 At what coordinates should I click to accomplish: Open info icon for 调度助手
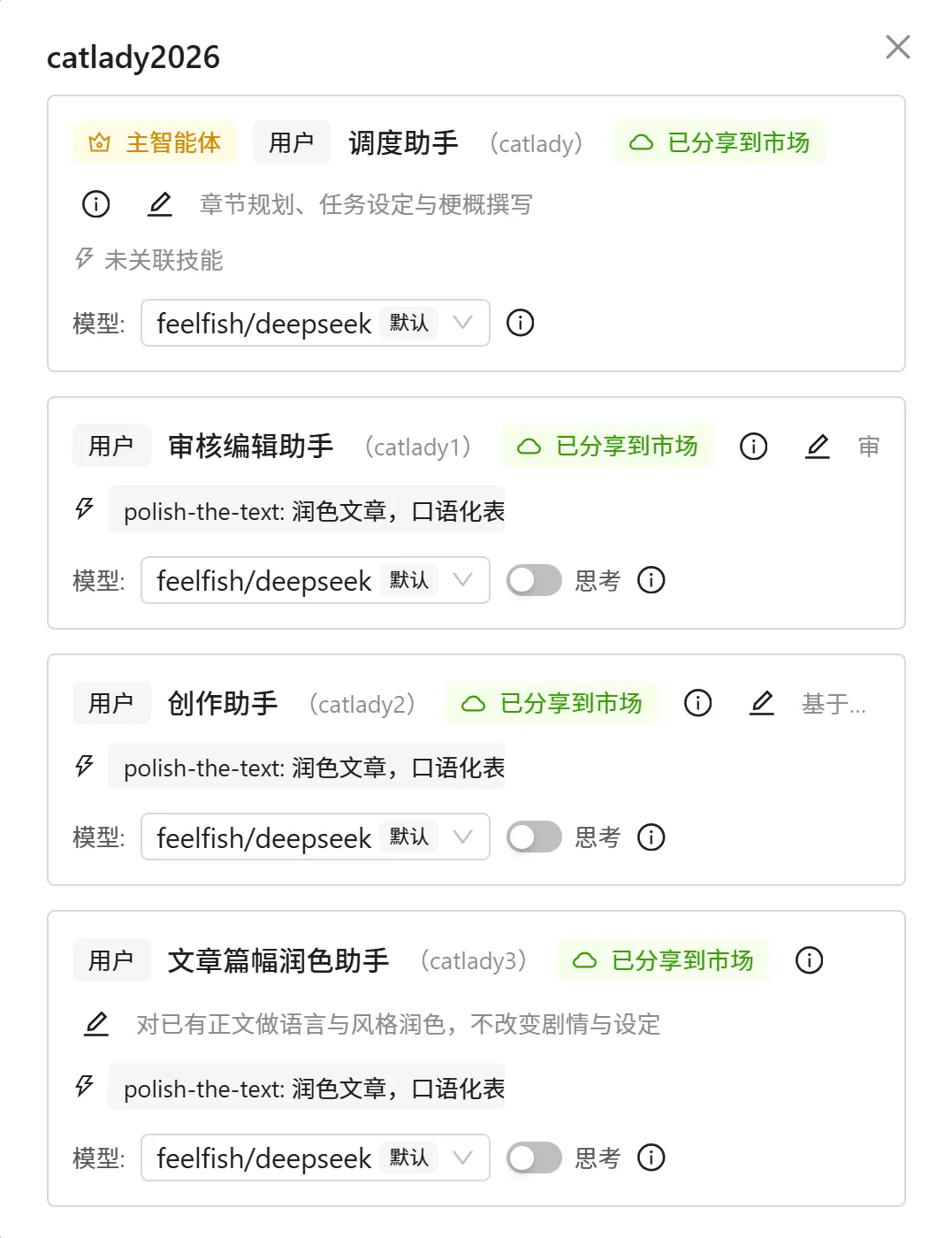(x=95, y=204)
